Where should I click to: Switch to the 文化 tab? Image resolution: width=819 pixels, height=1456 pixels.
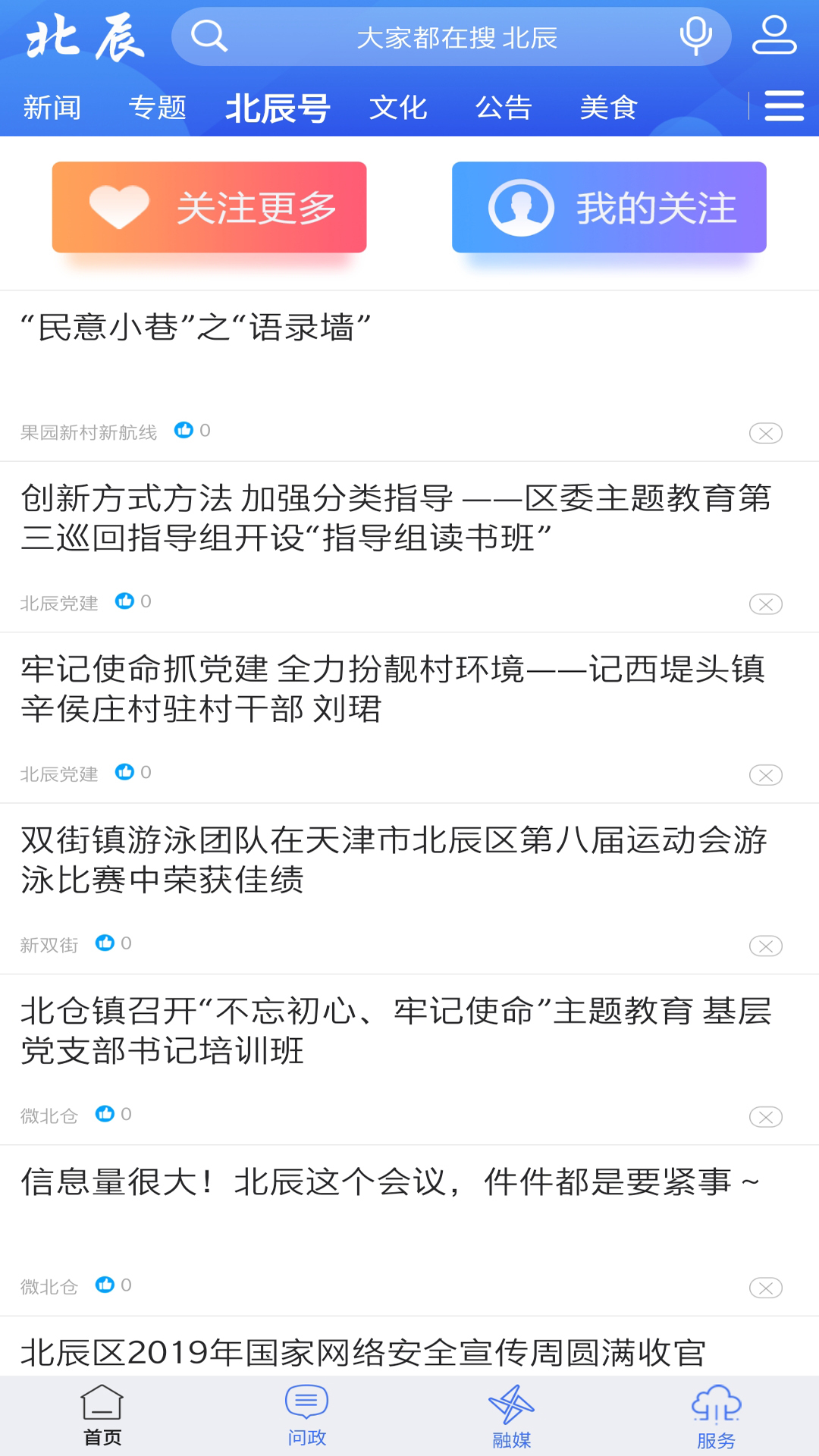398,108
